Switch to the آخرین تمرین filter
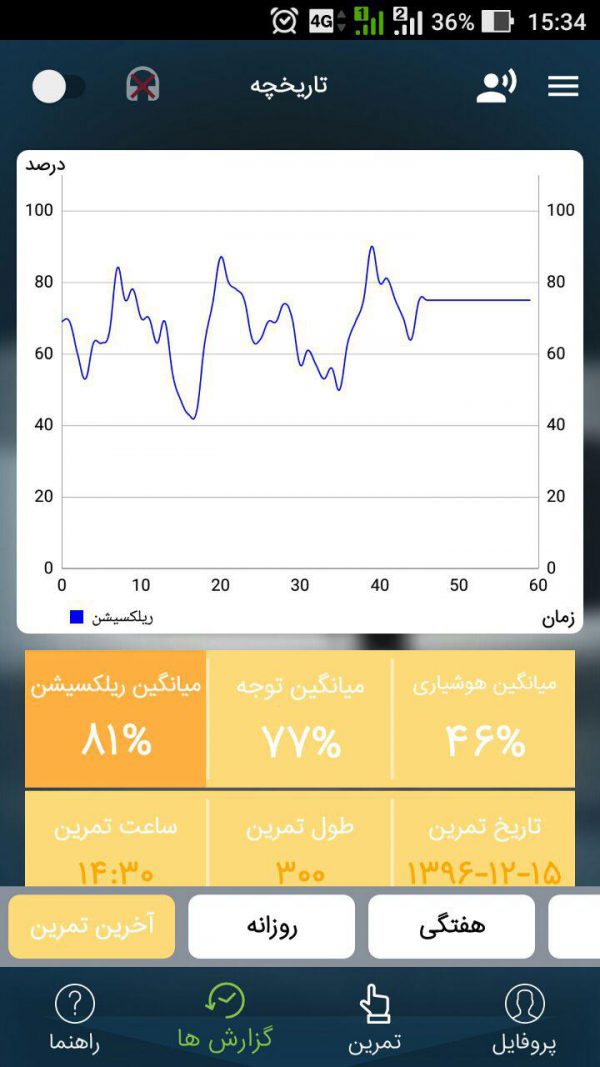600x1067 pixels. pyautogui.click(x=92, y=926)
